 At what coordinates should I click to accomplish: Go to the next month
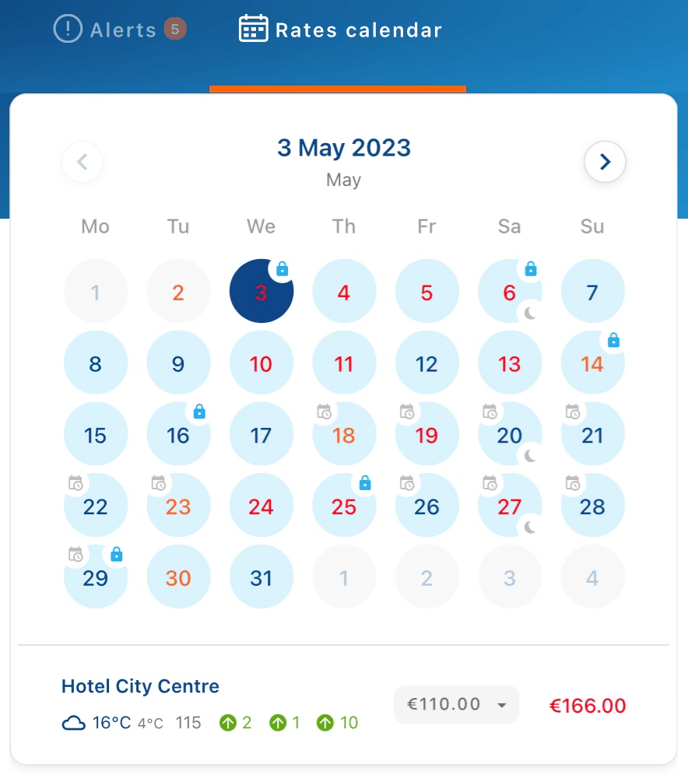[605, 162]
